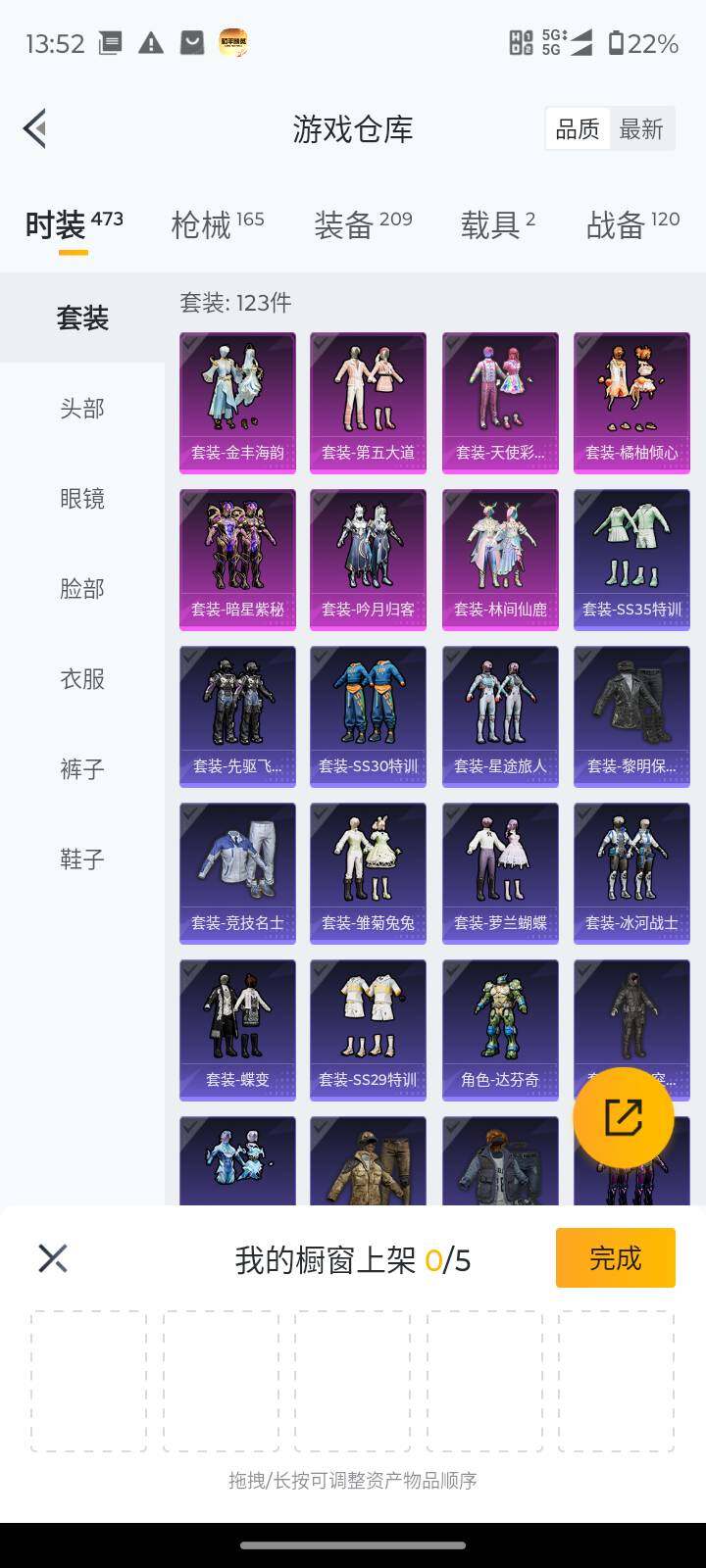Image resolution: width=706 pixels, height=1568 pixels.
Task: Choose the 裤子 category
Action: pyautogui.click(x=82, y=769)
